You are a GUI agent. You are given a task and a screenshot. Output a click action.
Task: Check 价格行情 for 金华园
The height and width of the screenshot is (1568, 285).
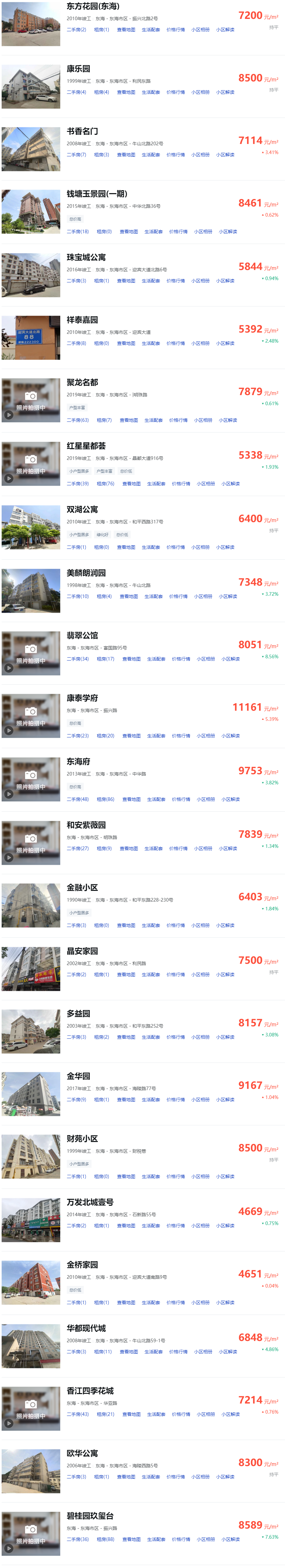pyautogui.click(x=175, y=1100)
